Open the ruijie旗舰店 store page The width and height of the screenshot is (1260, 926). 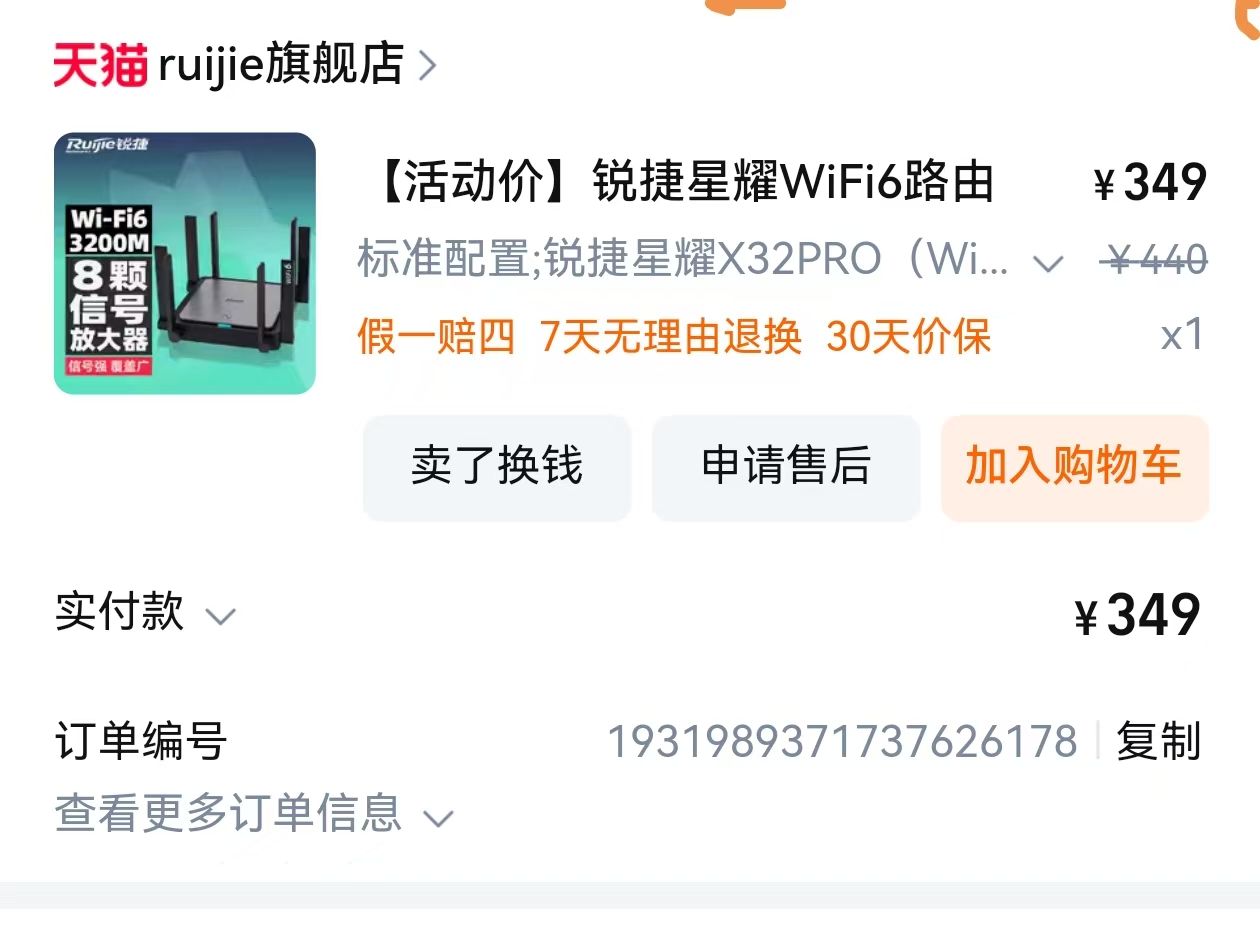(x=280, y=65)
